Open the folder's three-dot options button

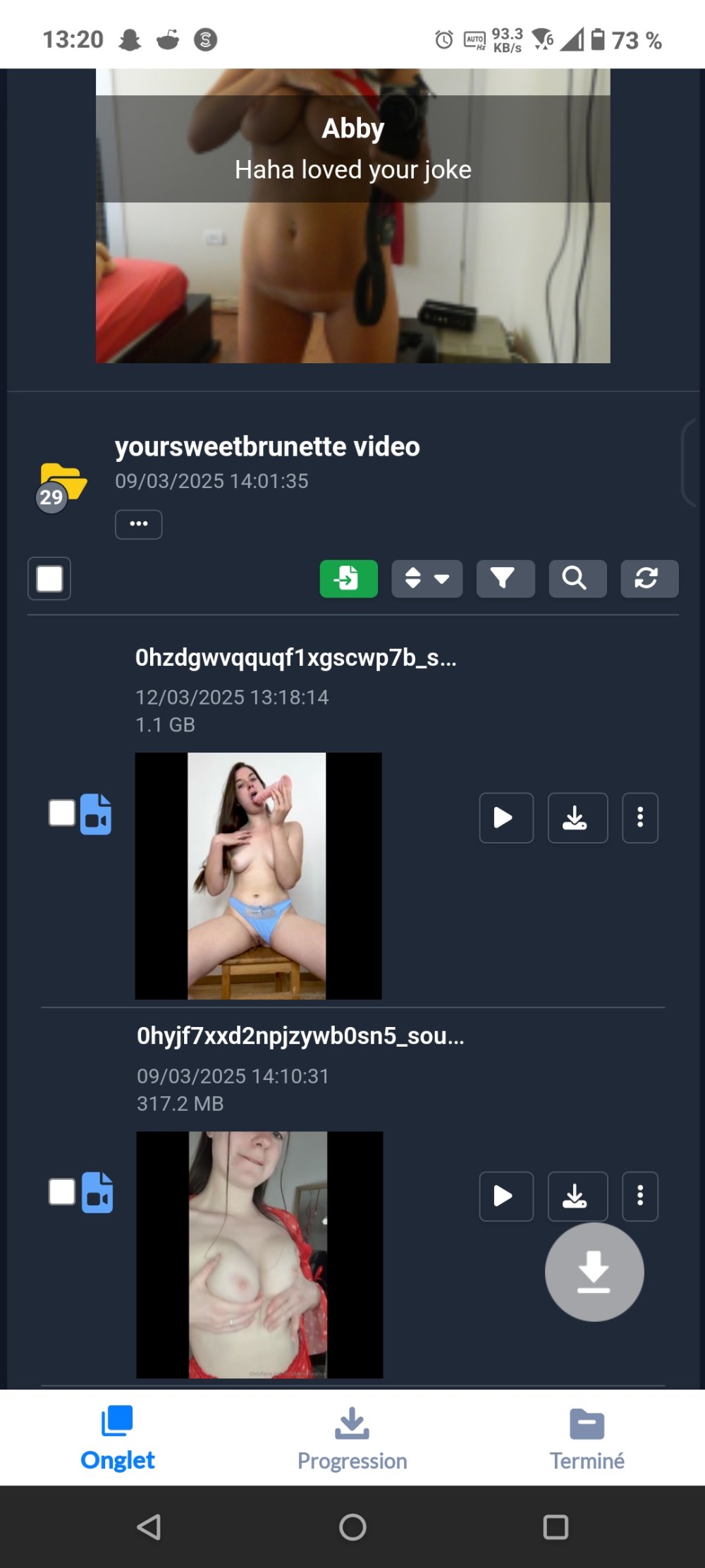pyautogui.click(x=138, y=524)
